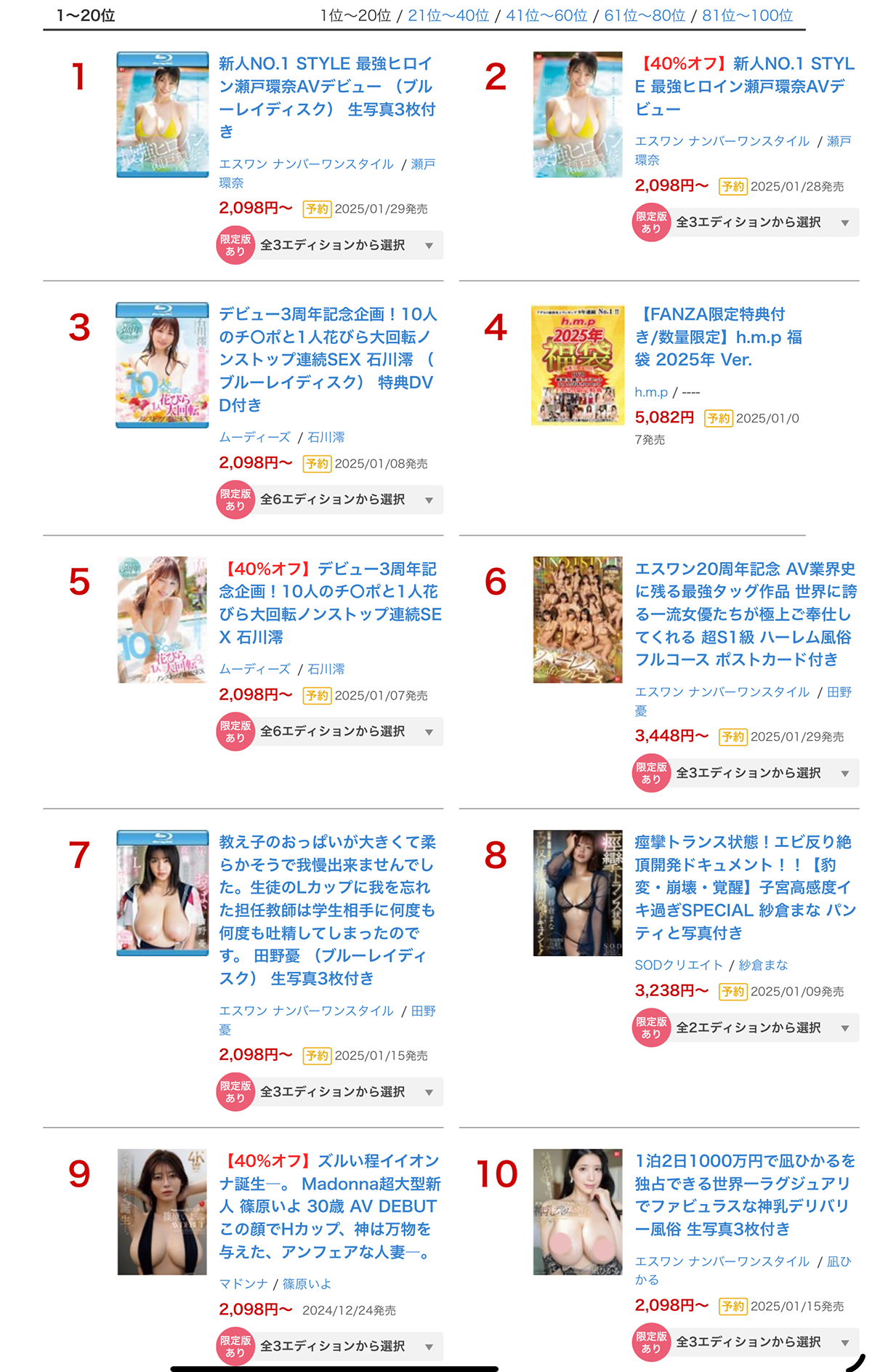Open the rank 1 product title link
872x1372 pixels.
coord(327,97)
